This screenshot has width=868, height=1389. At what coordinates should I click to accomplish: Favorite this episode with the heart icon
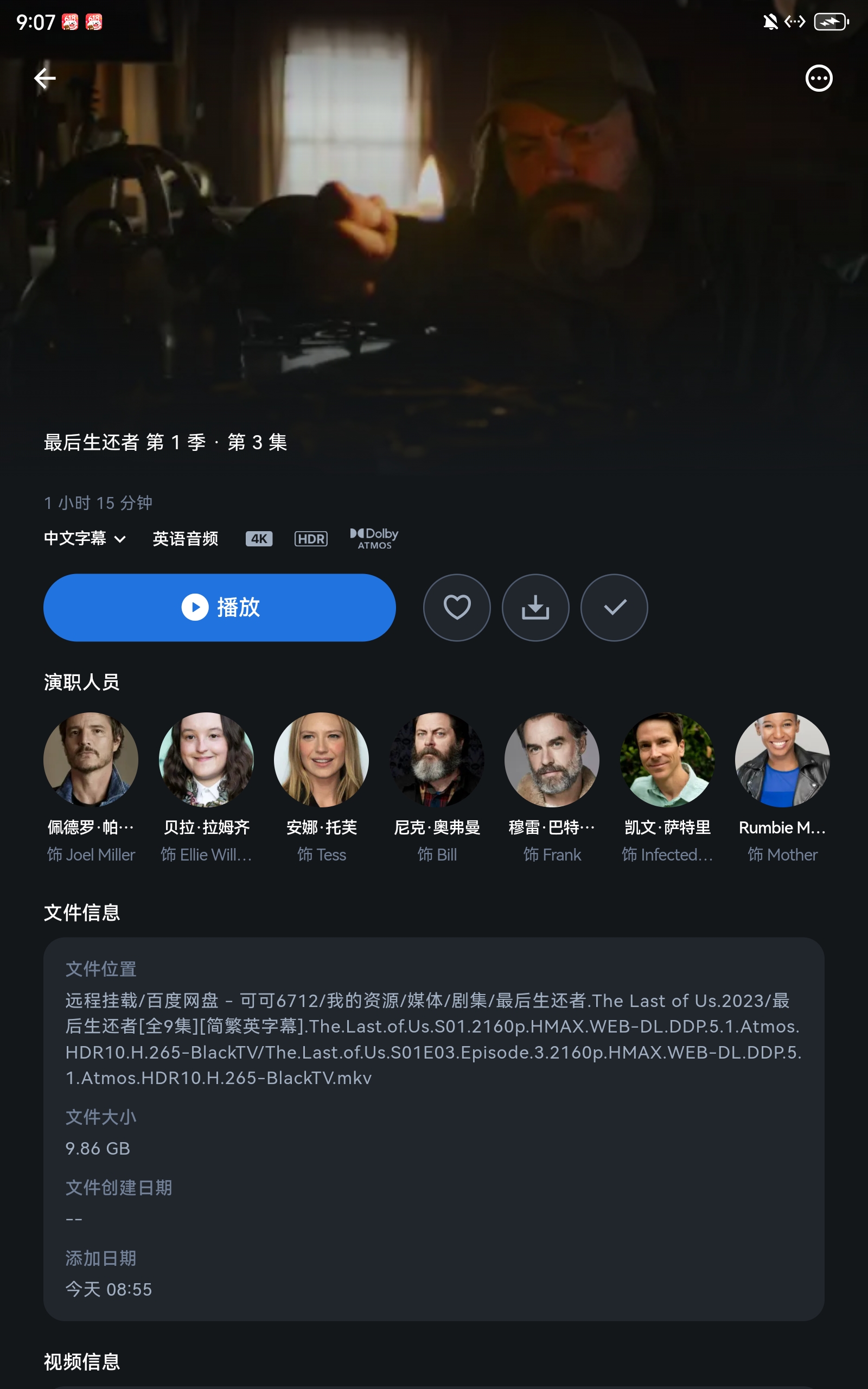[x=456, y=607]
